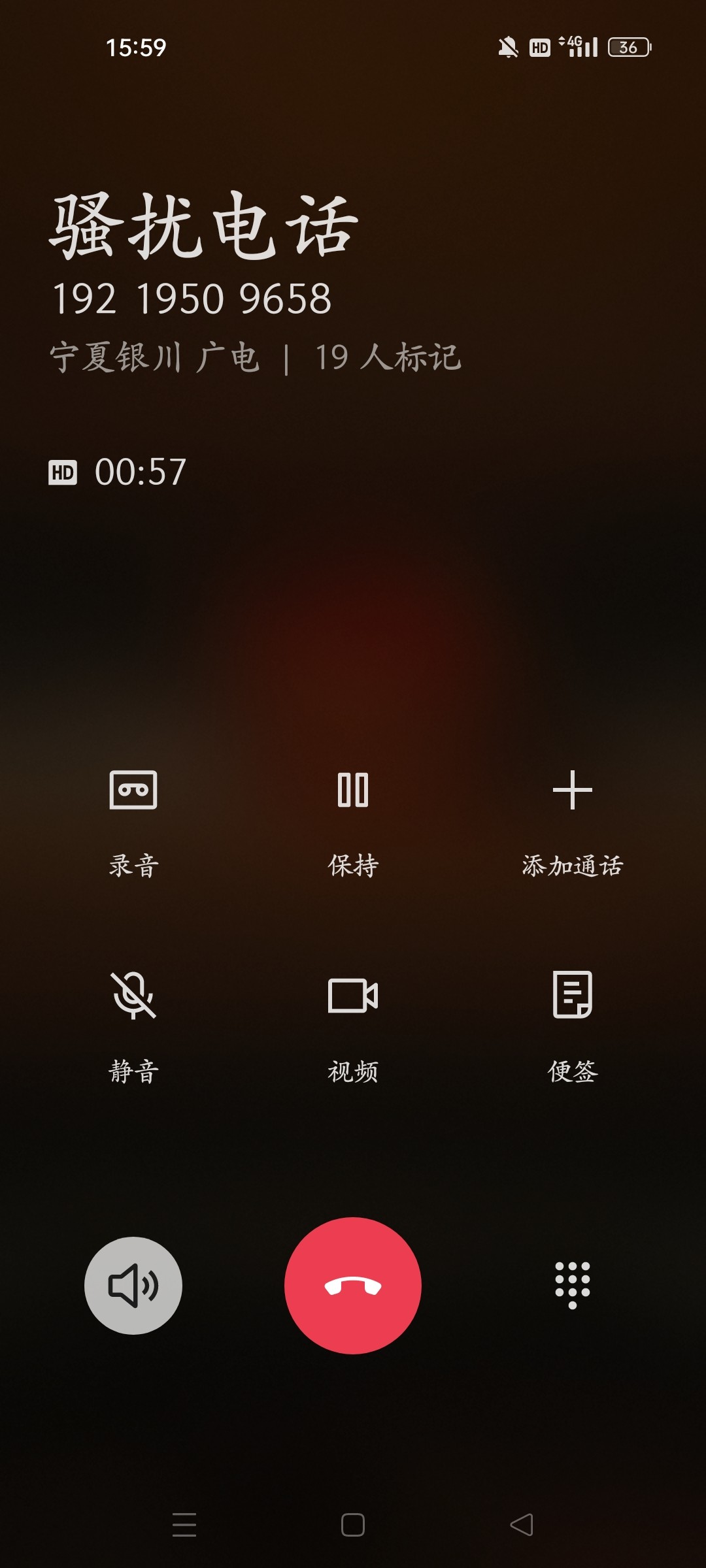Open recent apps from the navigation bar
This screenshot has height=1568, width=706.
pyautogui.click(x=184, y=1525)
